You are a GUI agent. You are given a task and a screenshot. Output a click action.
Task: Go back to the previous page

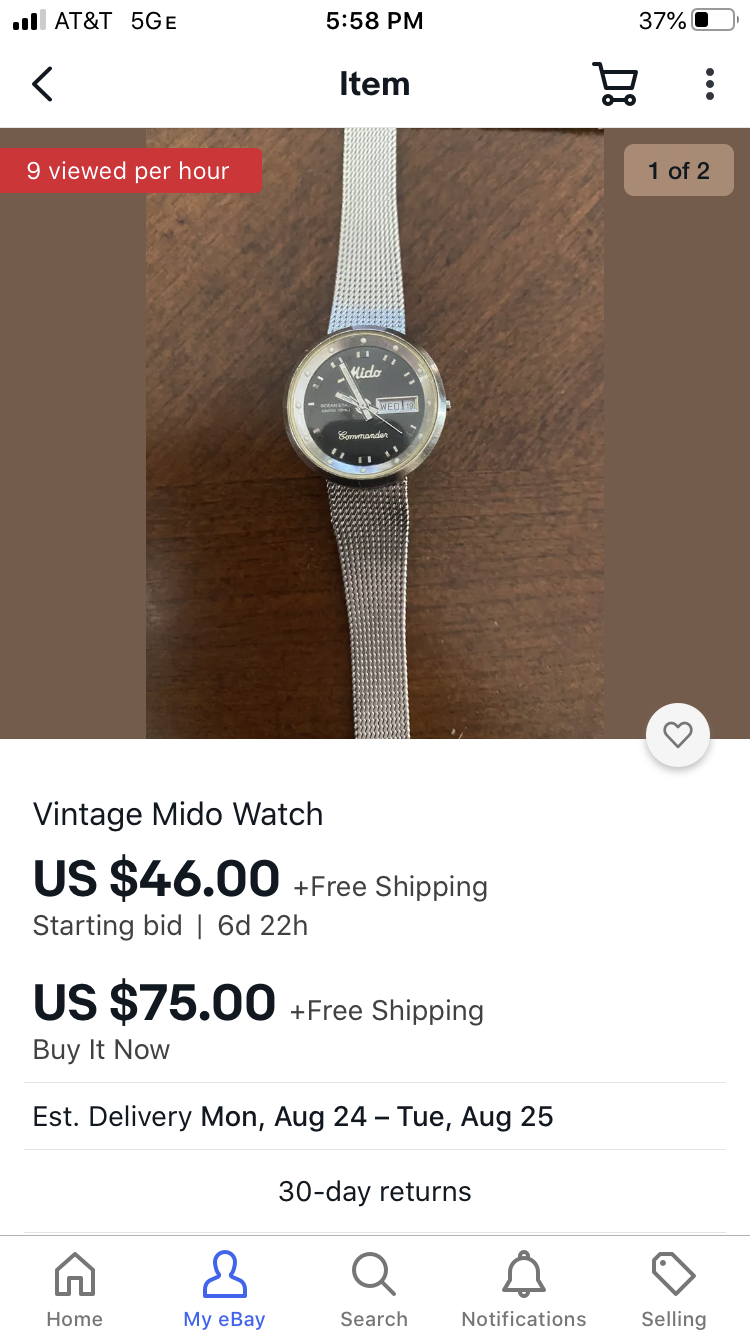(42, 85)
